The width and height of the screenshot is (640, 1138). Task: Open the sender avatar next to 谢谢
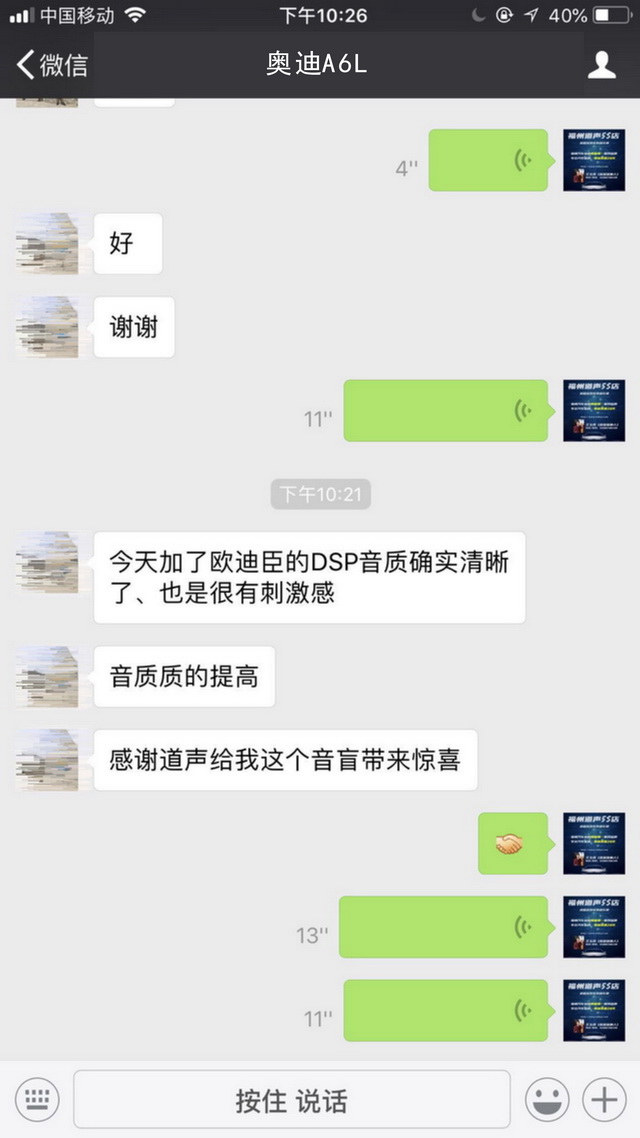(x=47, y=327)
